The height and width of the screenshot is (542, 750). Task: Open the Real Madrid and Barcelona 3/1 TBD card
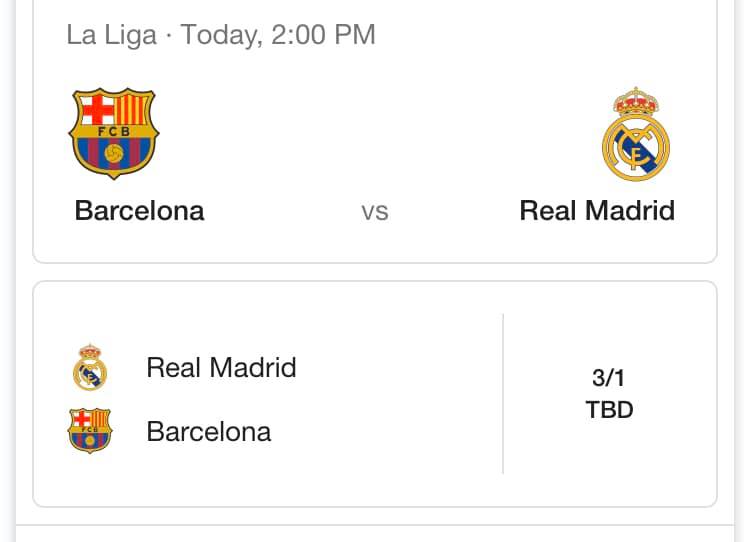374,394
